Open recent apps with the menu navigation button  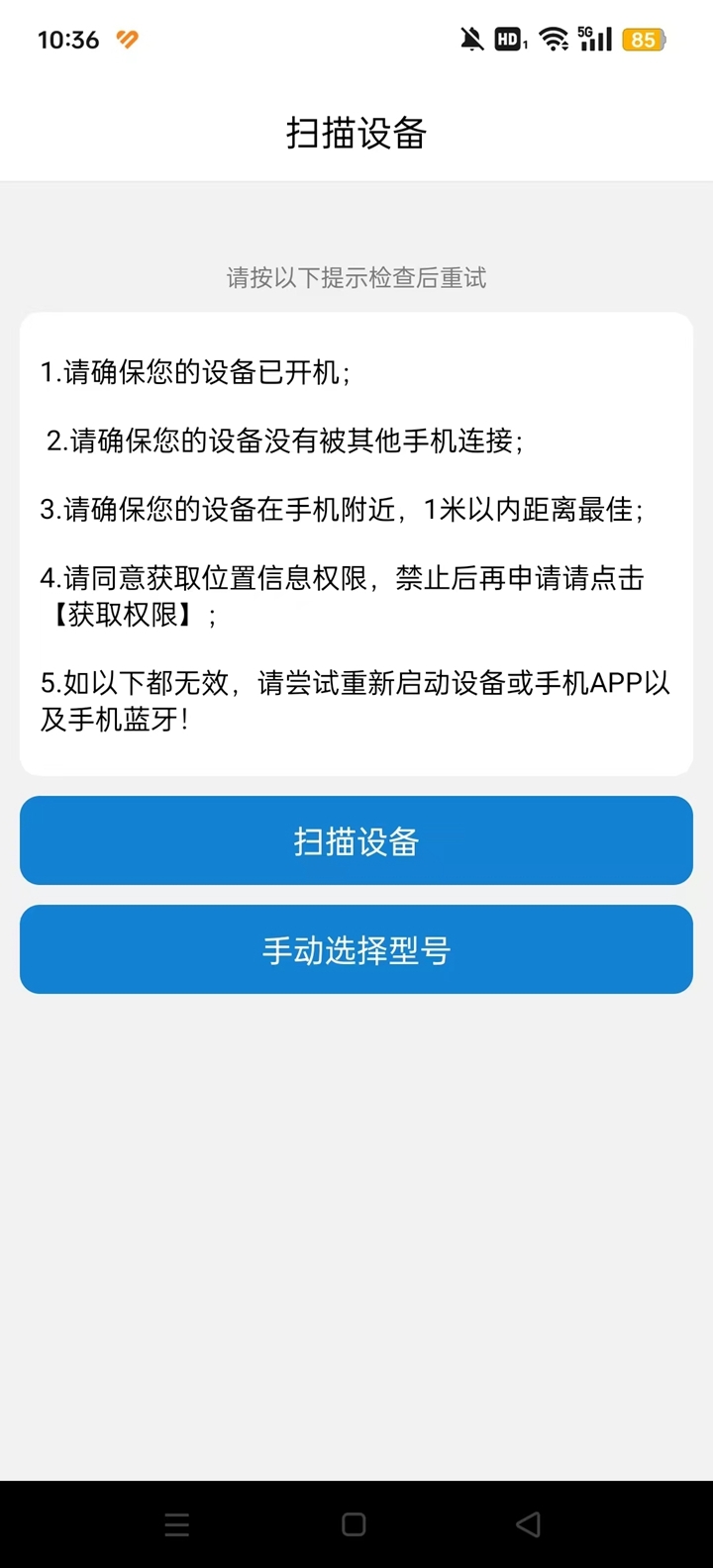pos(176,1523)
